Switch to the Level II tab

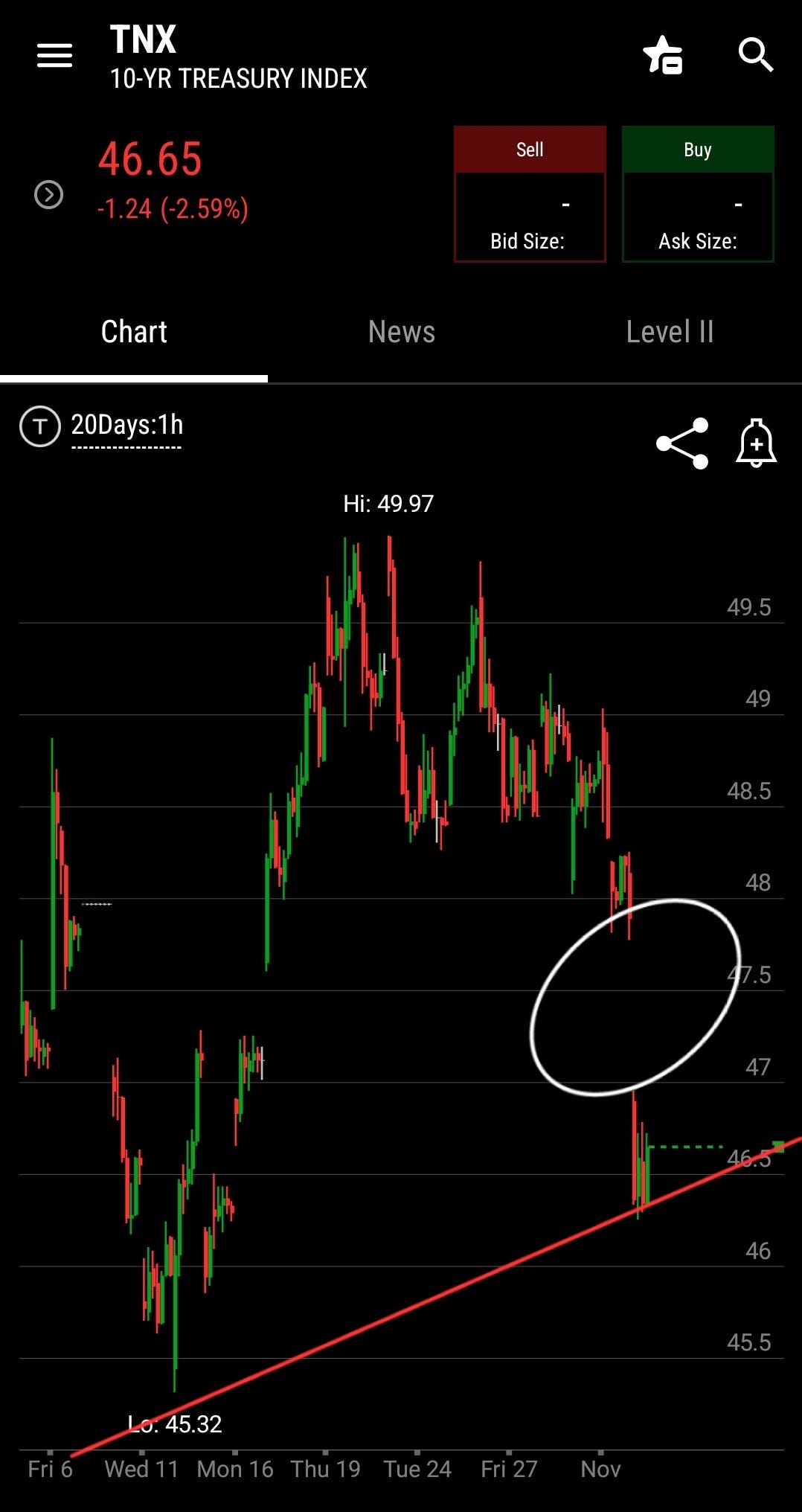670,332
